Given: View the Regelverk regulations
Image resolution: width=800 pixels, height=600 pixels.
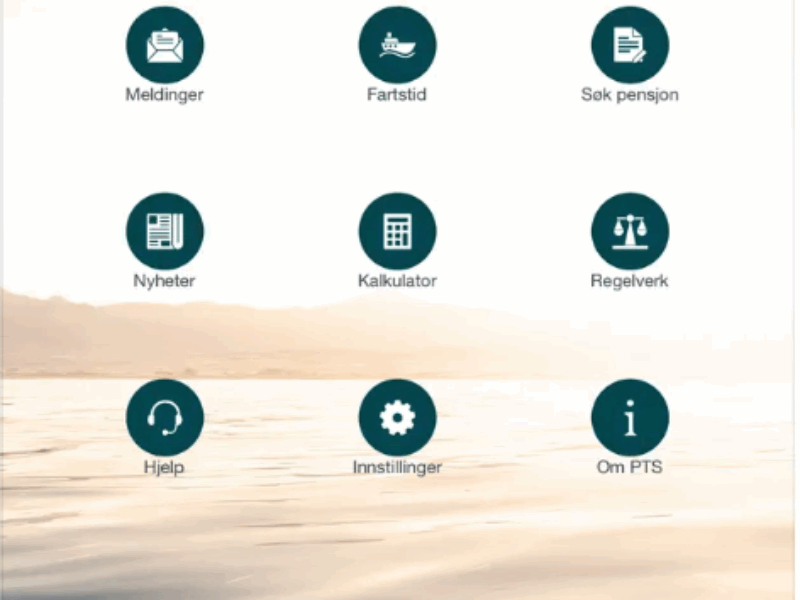Looking at the screenshot, I should (x=630, y=231).
